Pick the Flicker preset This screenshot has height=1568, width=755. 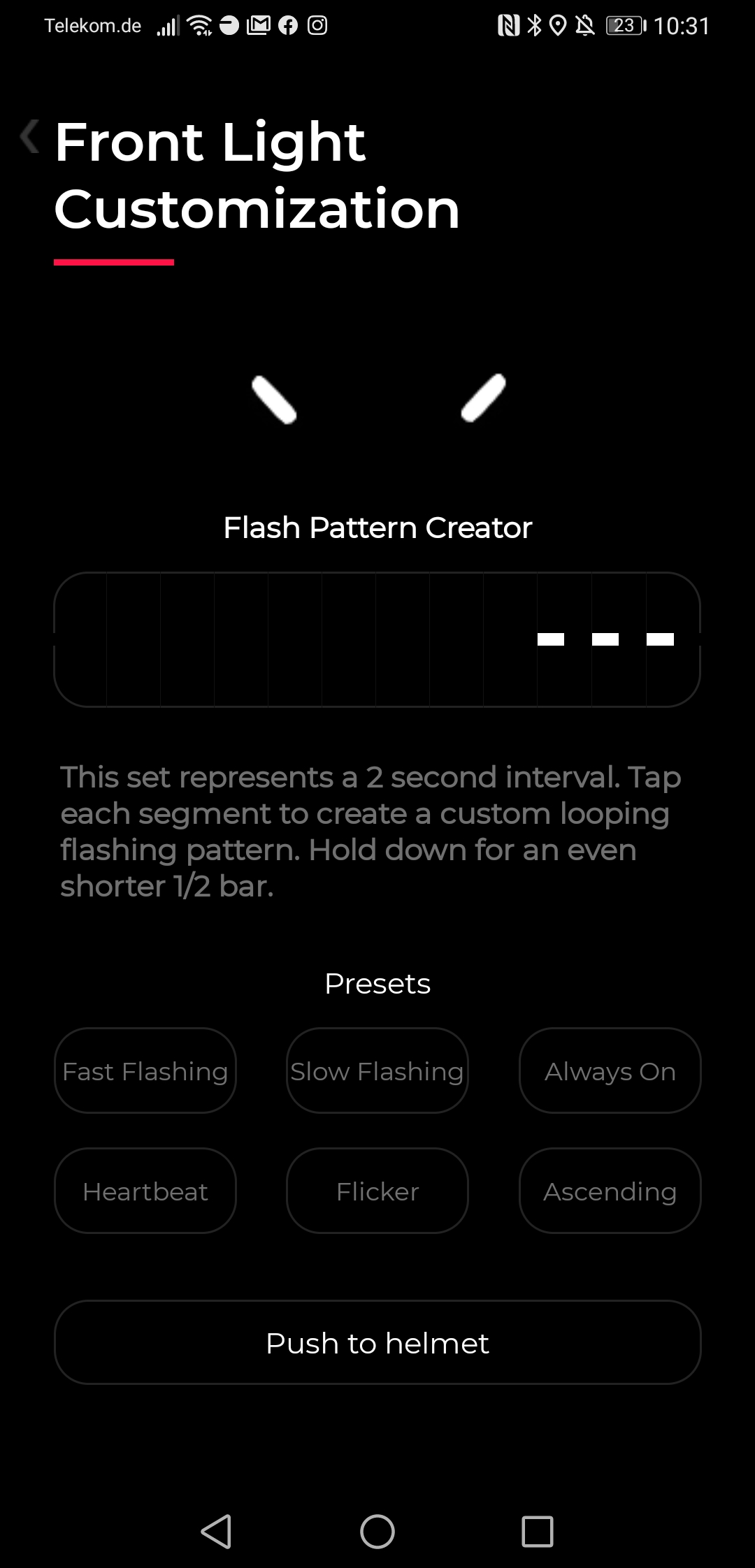click(377, 1191)
